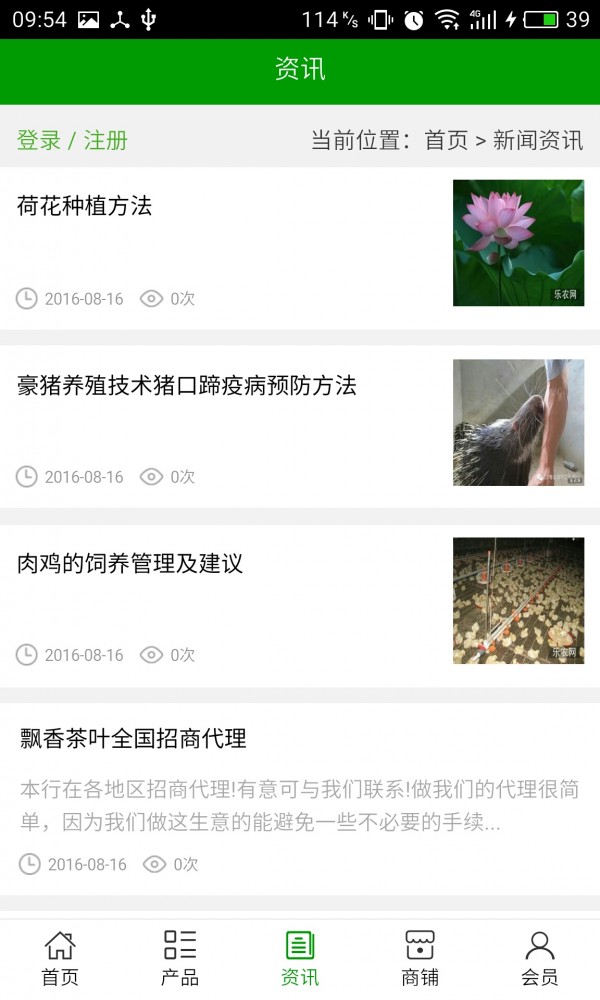Switch to the 首页 tab

tap(60, 958)
